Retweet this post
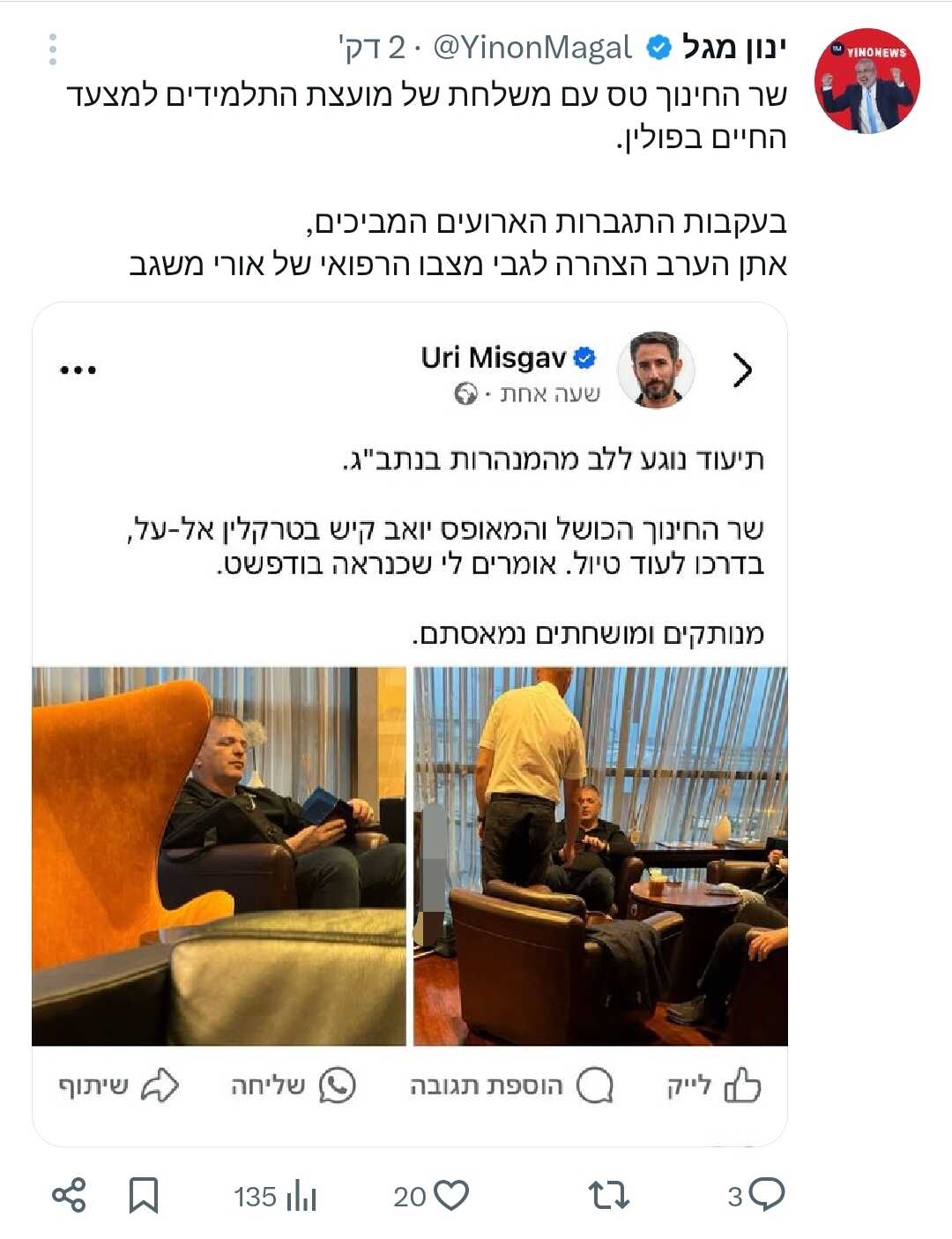 pyautogui.click(x=608, y=1195)
